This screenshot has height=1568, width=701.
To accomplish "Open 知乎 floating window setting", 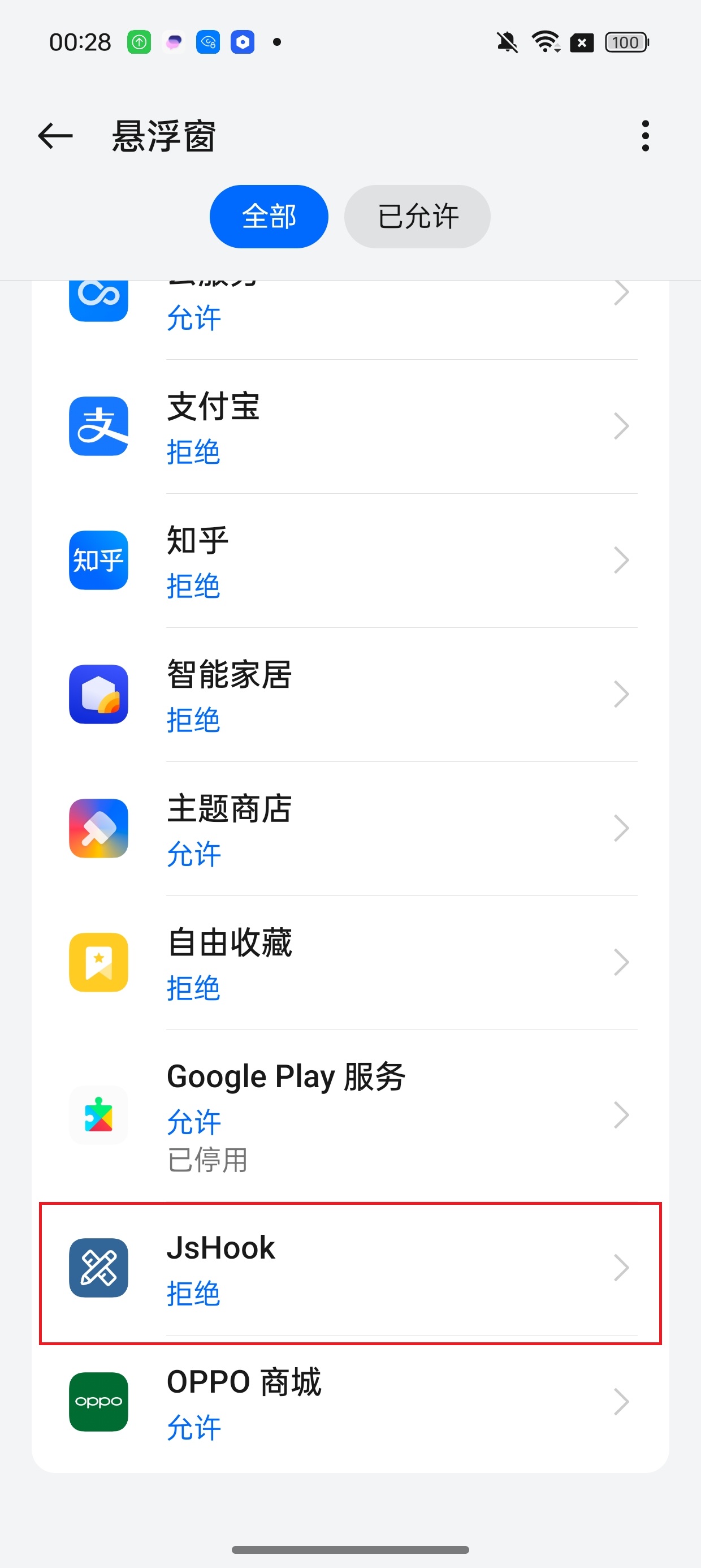I will pos(350,561).
